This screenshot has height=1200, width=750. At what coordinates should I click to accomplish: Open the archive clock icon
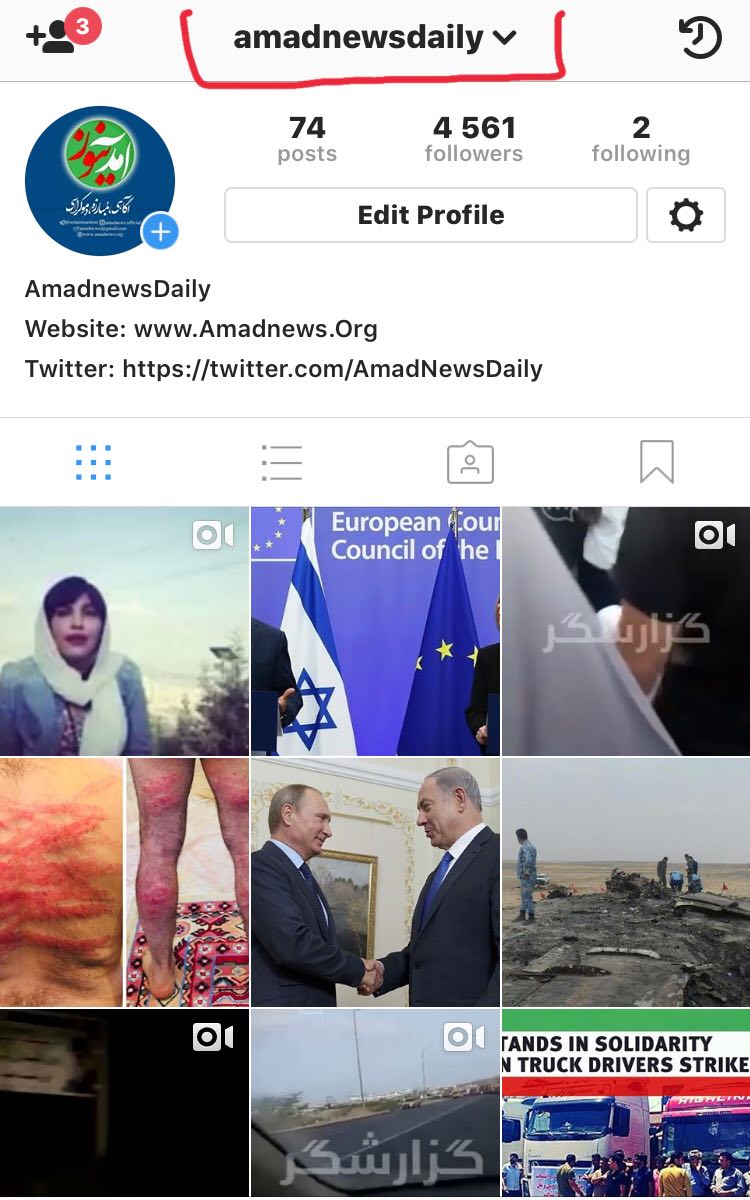(x=699, y=38)
